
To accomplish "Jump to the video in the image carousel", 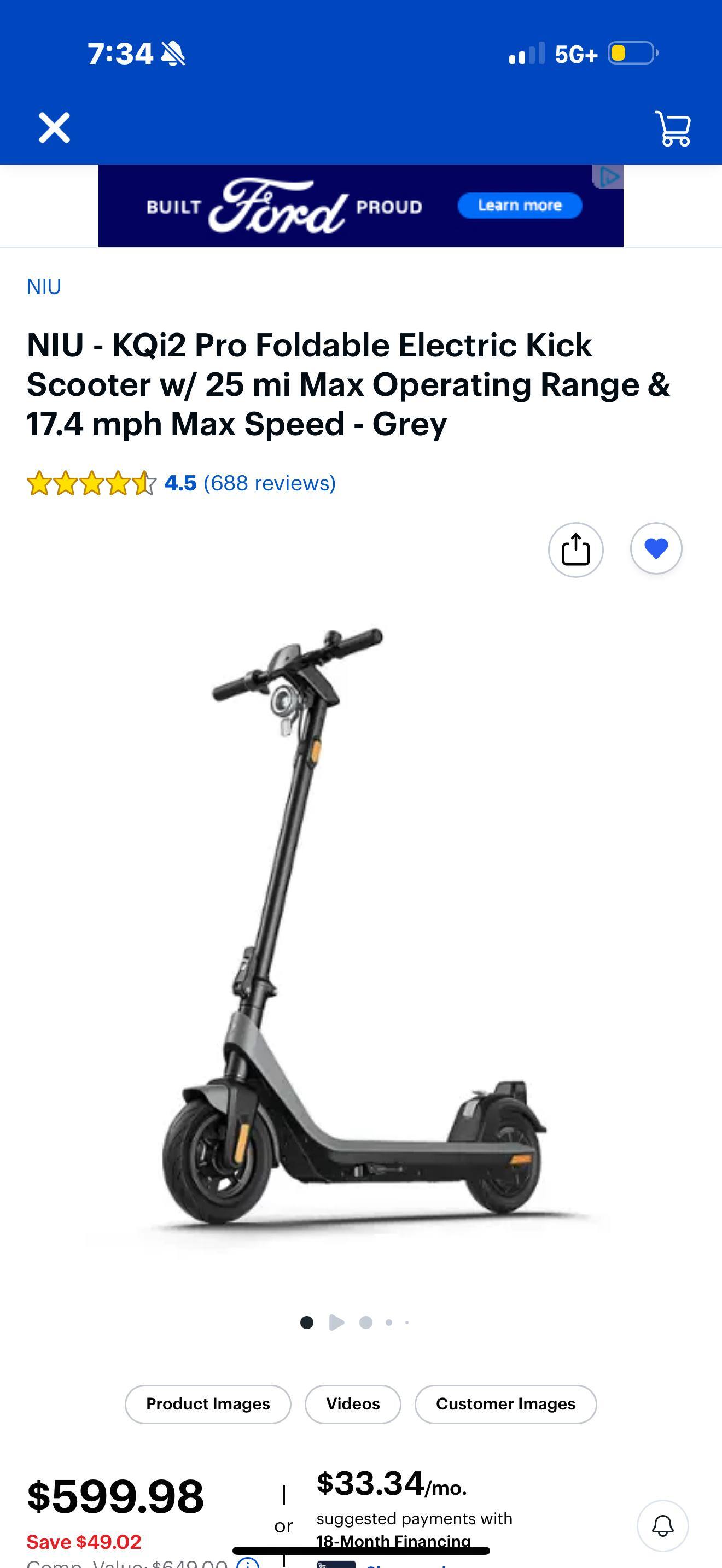I will pos(336,1322).
